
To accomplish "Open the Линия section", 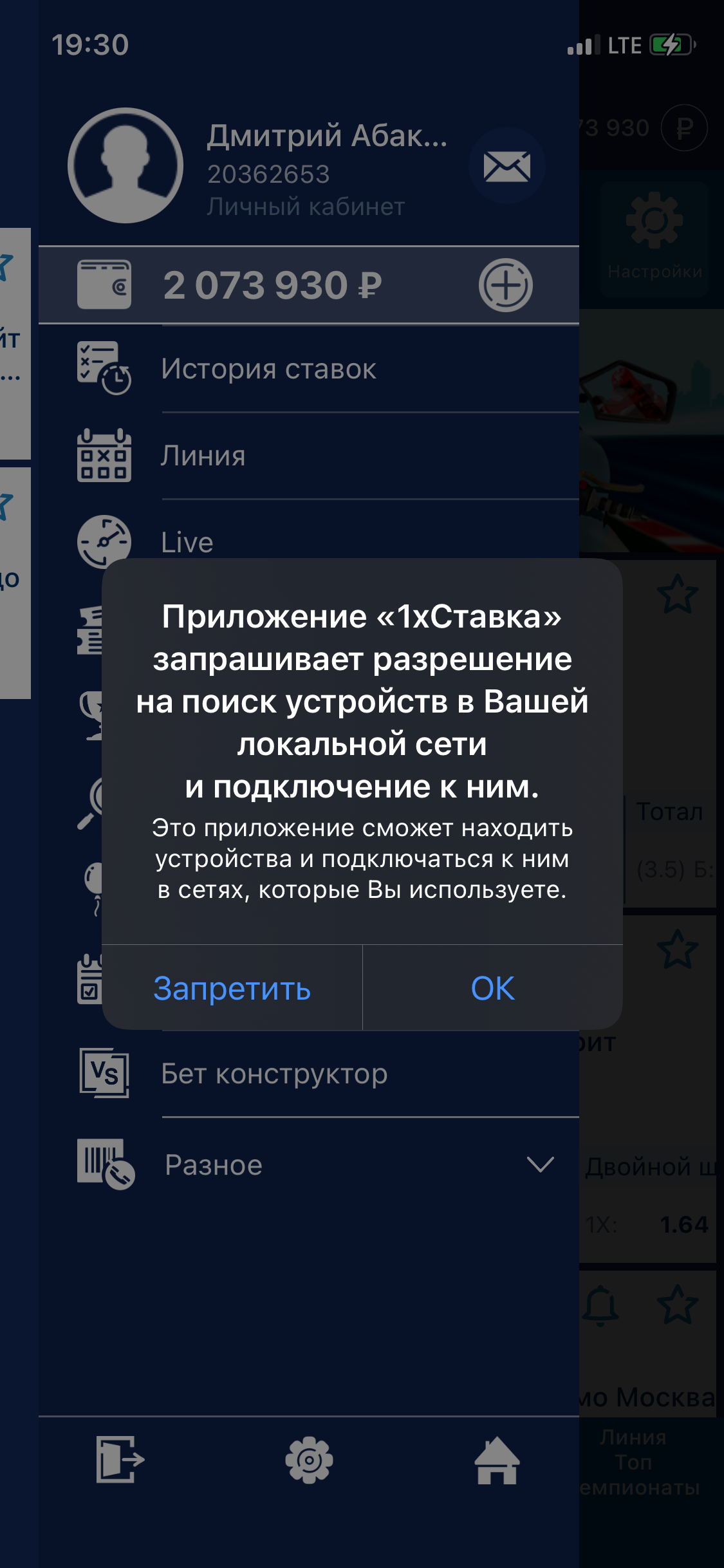I will (203, 456).
